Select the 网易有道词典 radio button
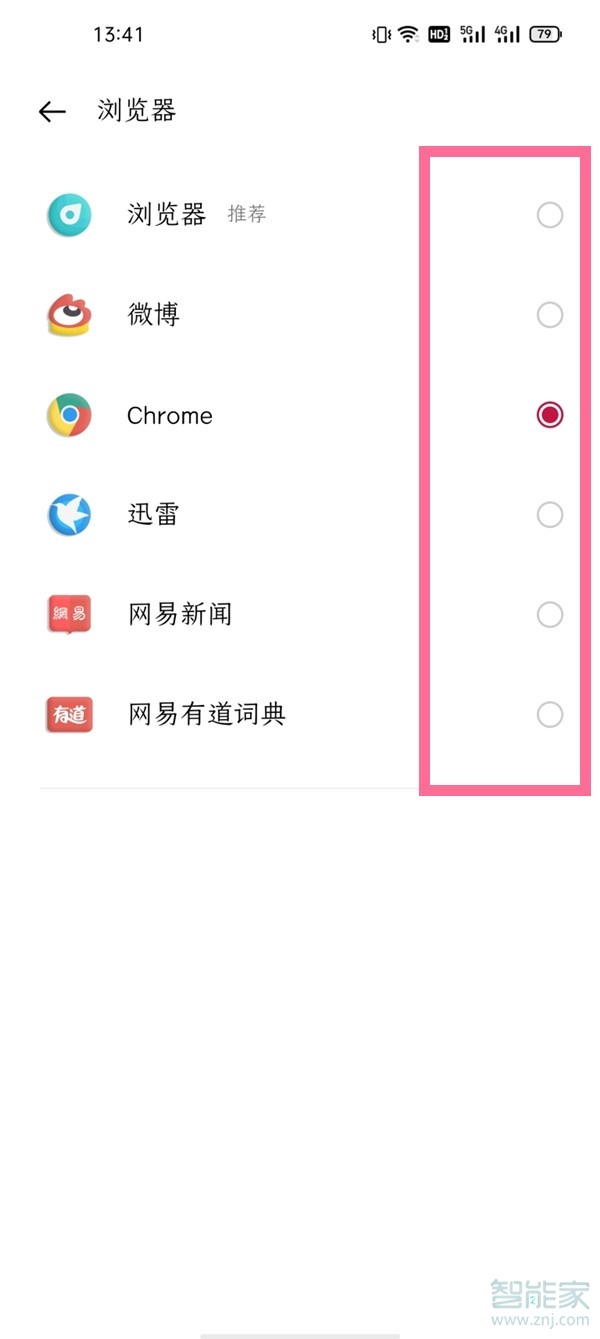 549,715
